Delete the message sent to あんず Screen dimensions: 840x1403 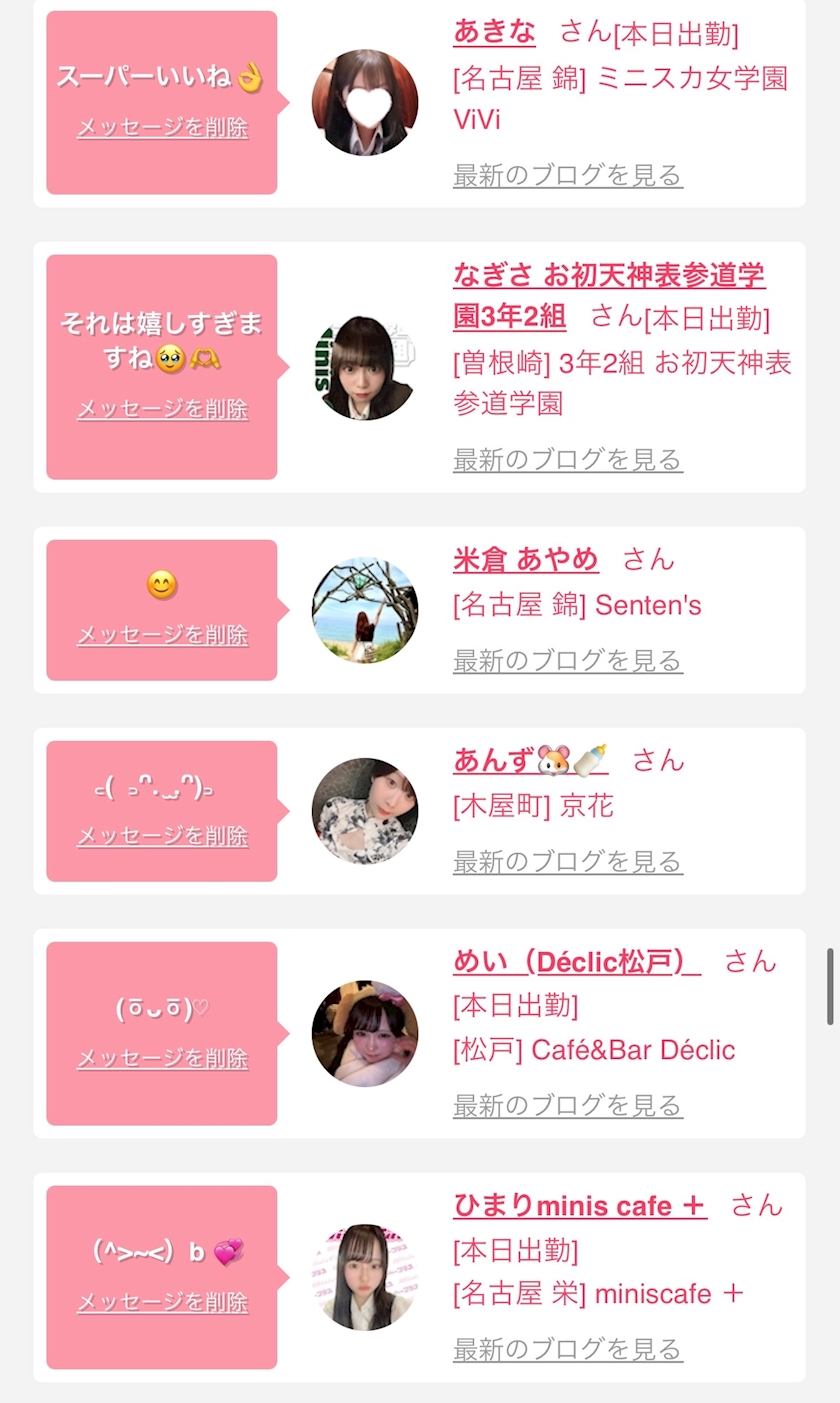pos(162,836)
